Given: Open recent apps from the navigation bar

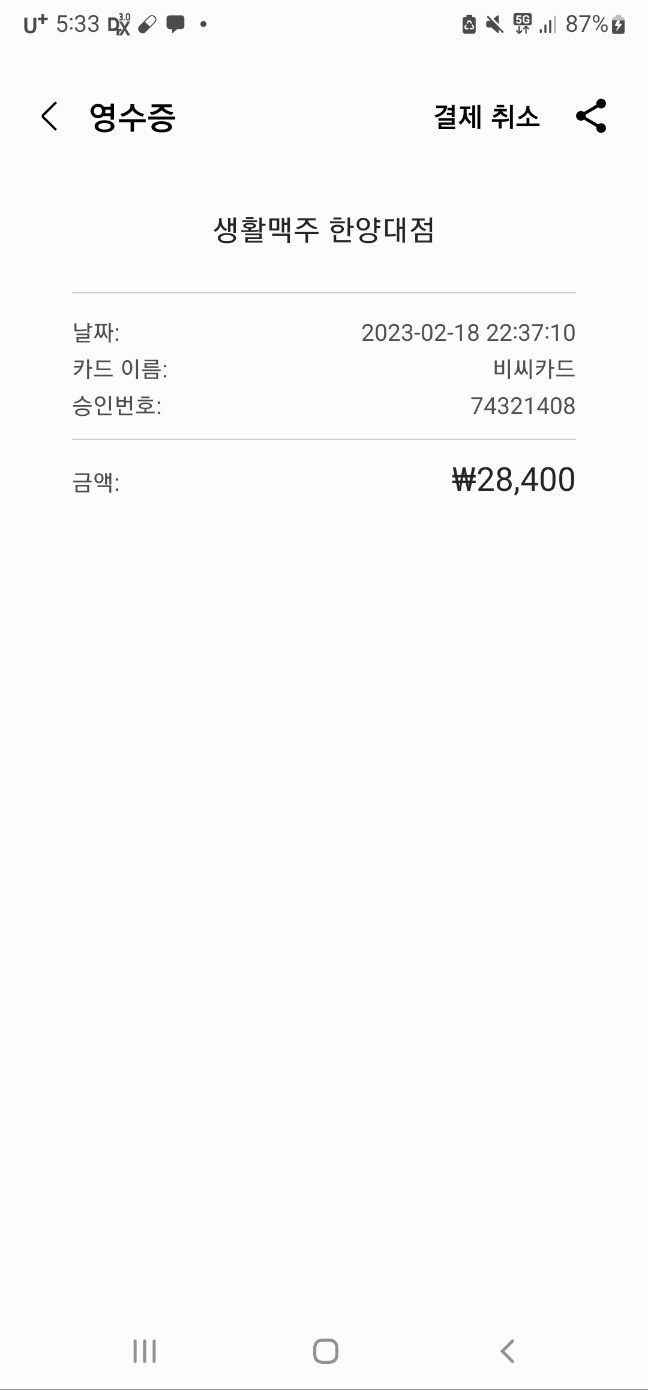Looking at the screenshot, I should pos(145,1351).
